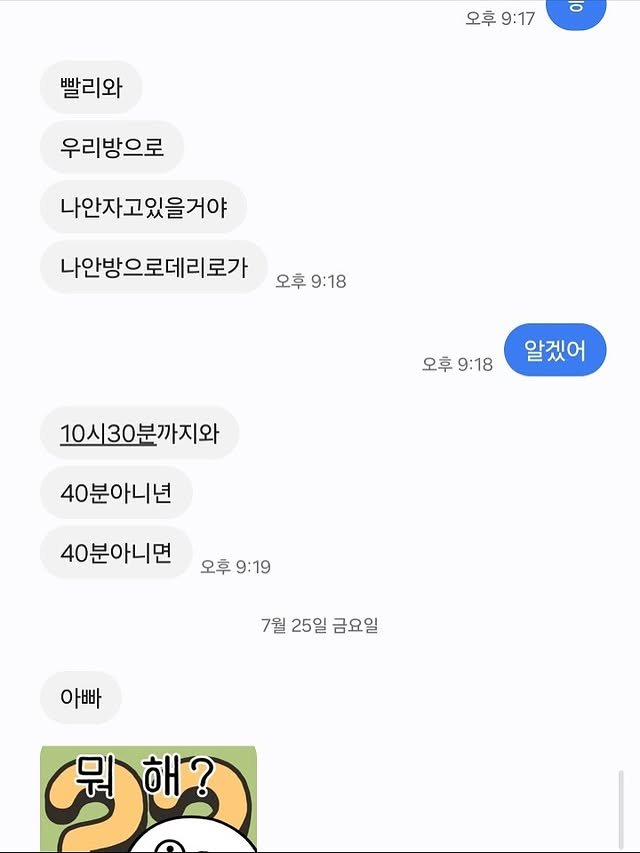Screen dimensions: 640x853
Task: Open the 뭐 해? sticker image
Action: pyautogui.click(x=148, y=799)
